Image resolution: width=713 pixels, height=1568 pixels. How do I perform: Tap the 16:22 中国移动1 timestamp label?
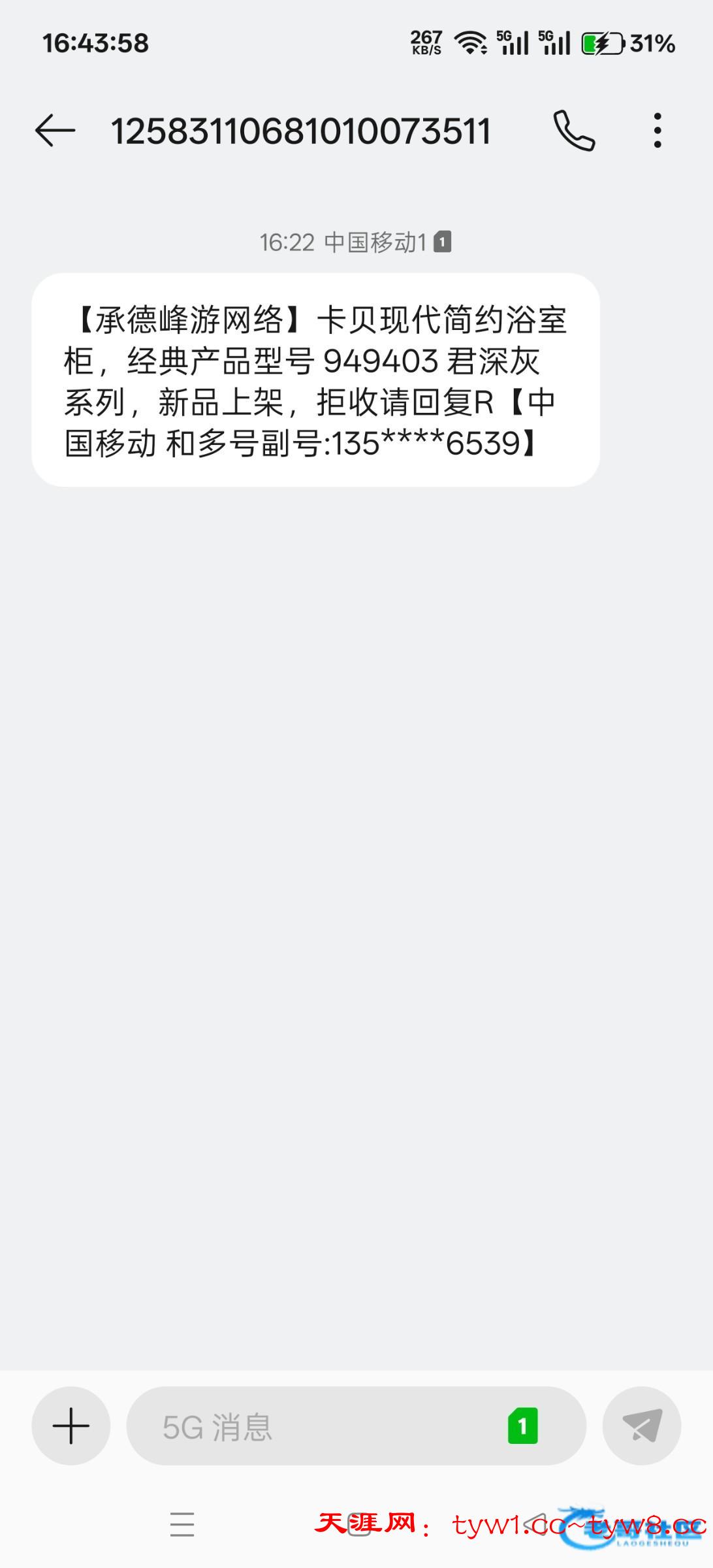pyautogui.click(x=346, y=240)
